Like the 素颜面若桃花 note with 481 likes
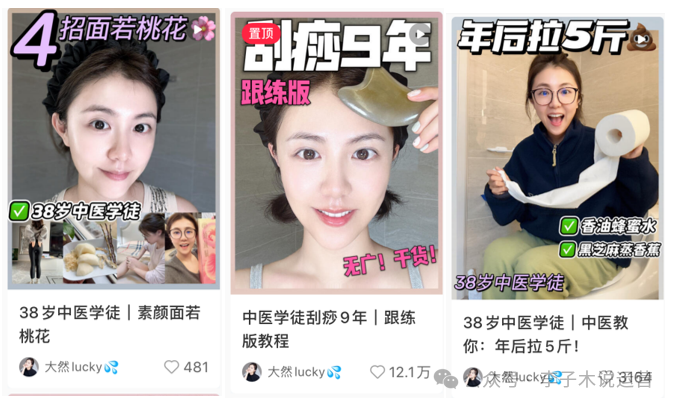The image size is (674, 406). (172, 367)
